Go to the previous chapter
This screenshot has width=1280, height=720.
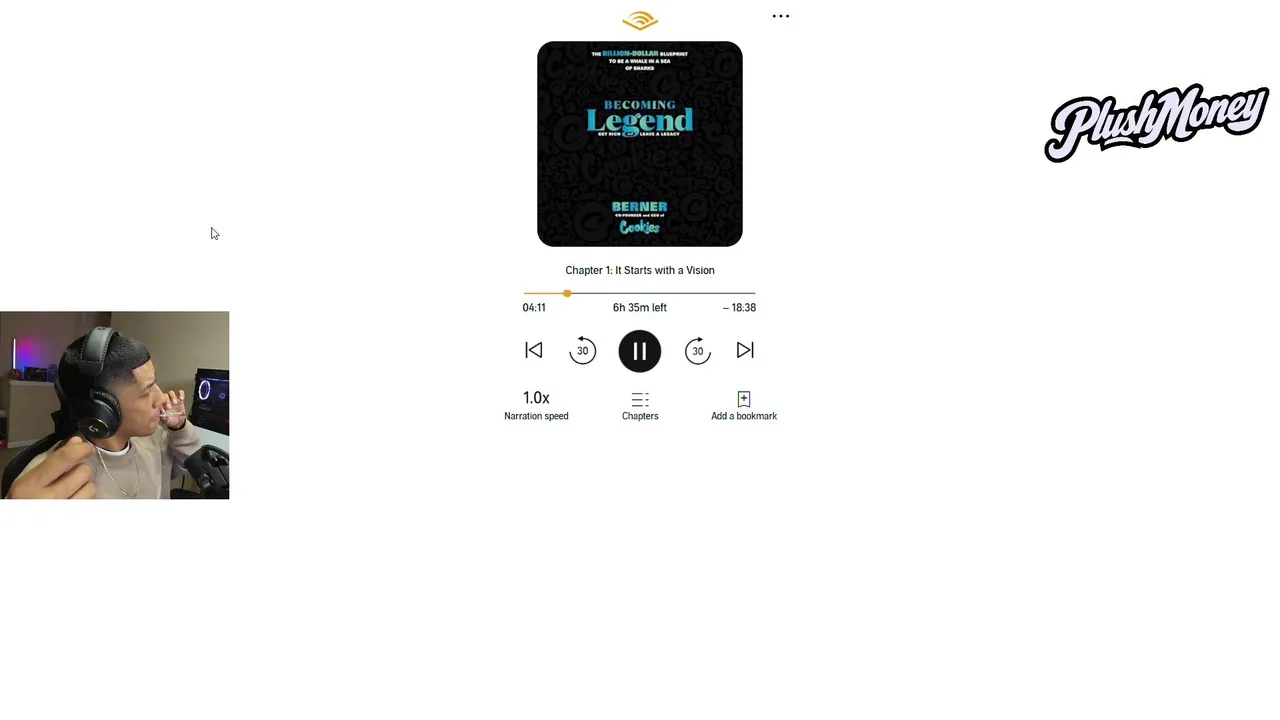point(534,350)
